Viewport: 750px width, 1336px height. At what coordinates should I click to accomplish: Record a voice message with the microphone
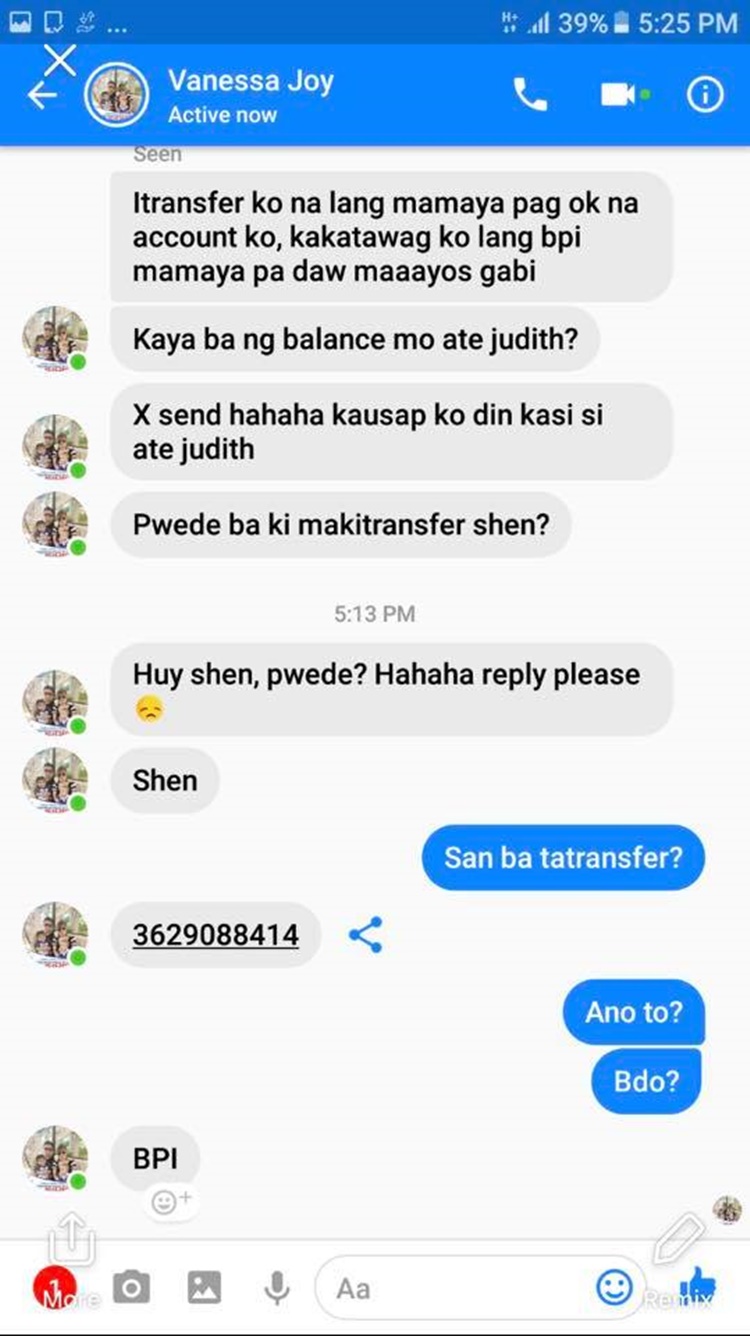click(x=277, y=1288)
